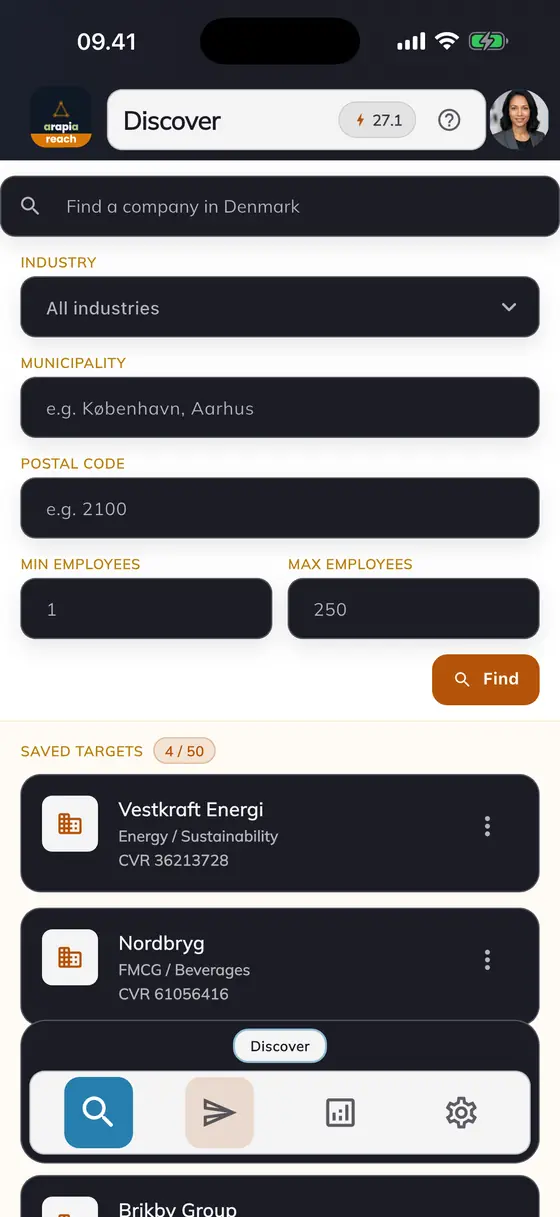Viewport: 560px width, 1217px height.
Task: Tap the Postal code input field
Action: click(280, 508)
